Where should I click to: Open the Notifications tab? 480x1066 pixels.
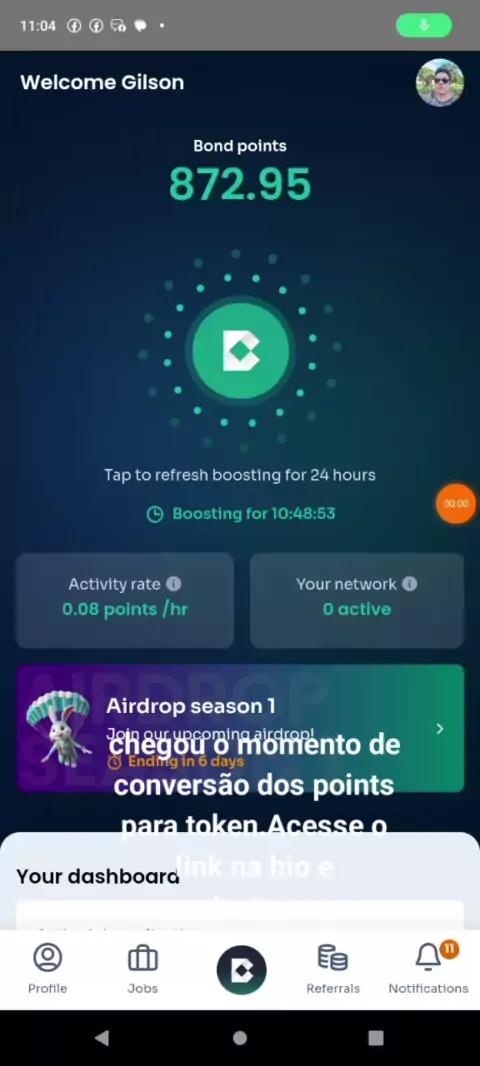point(428,969)
